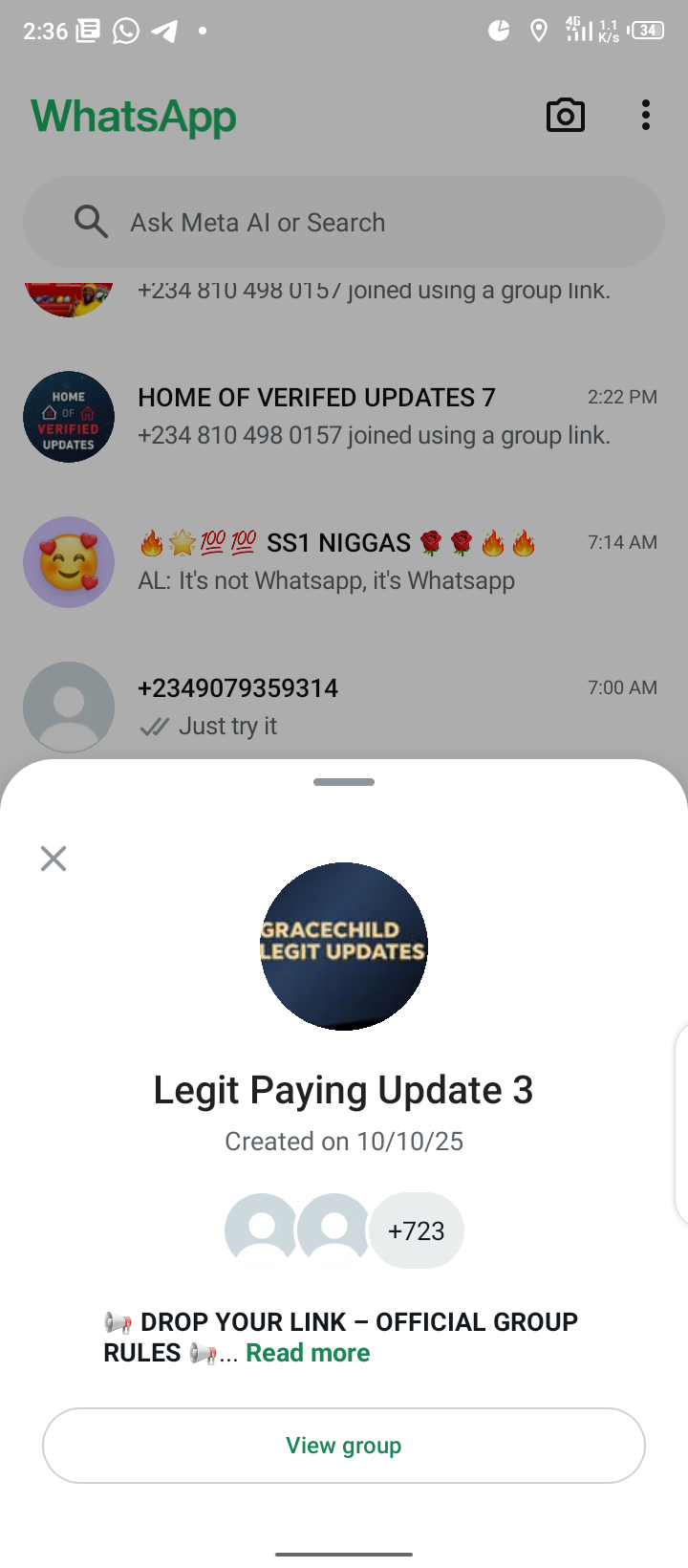688x1568 pixels.
Task: Tap the Legit Paying Update 3 group picture
Action: click(x=344, y=947)
